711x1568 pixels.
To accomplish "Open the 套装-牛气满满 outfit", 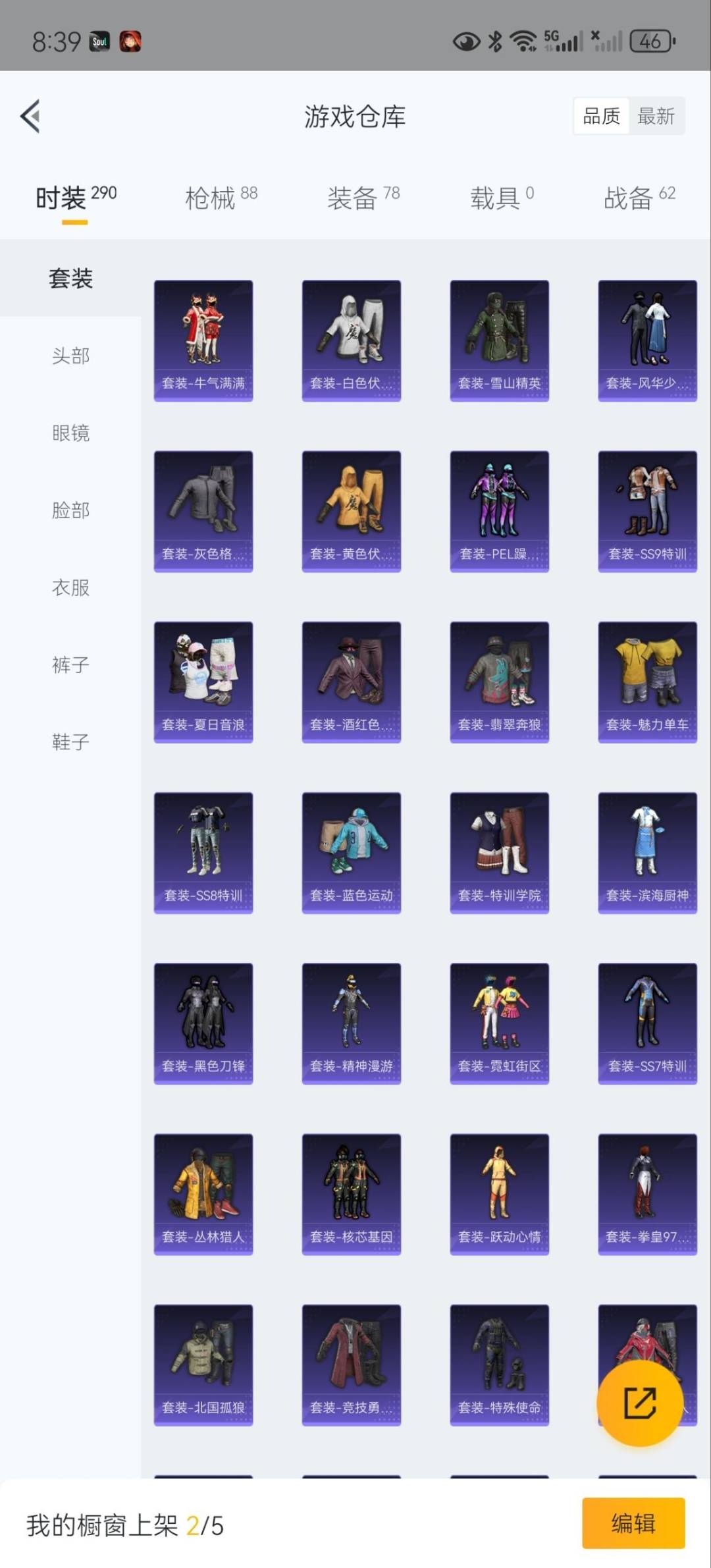I will [203, 340].
